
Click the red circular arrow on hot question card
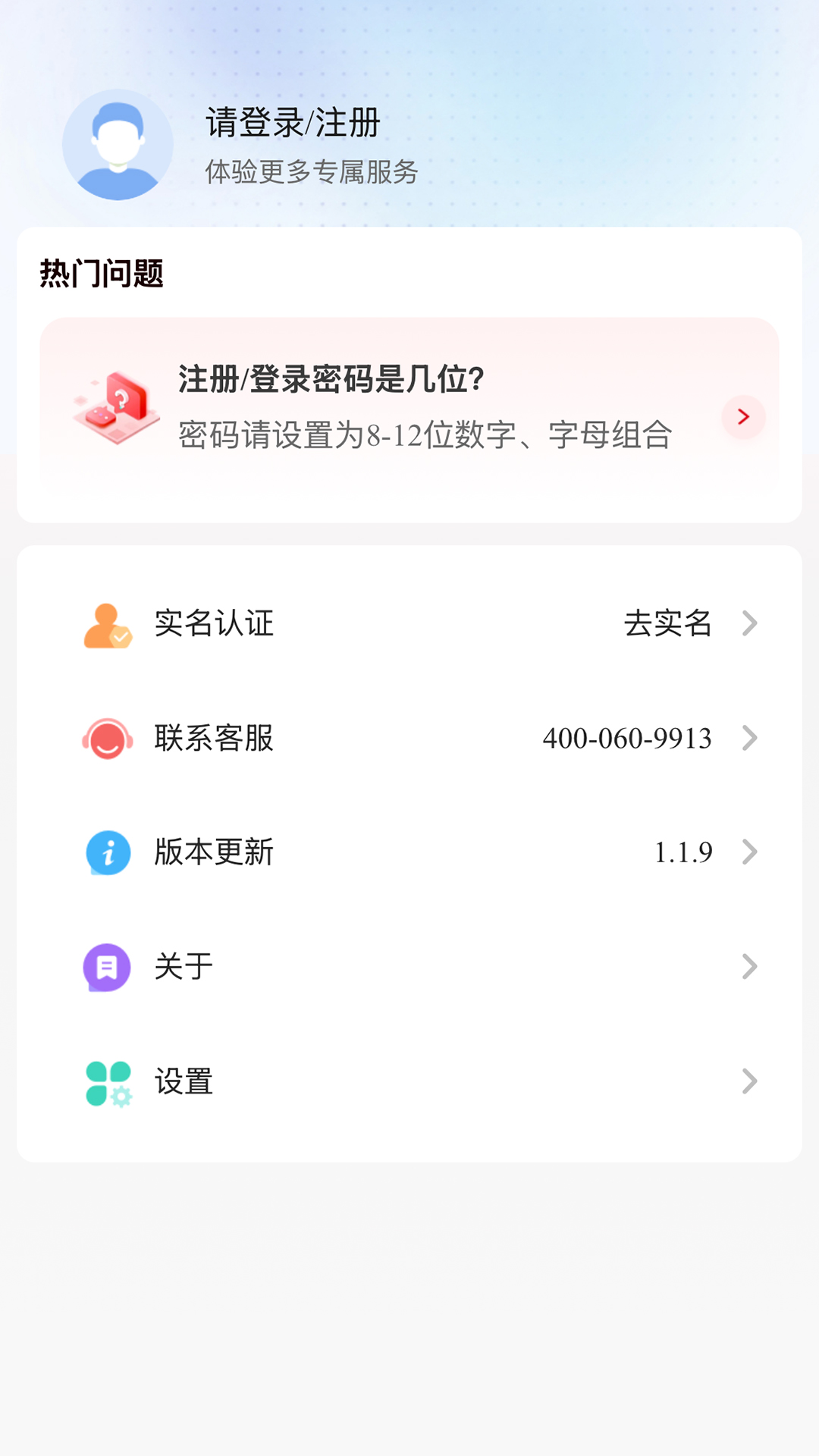[x=742, y=417]
